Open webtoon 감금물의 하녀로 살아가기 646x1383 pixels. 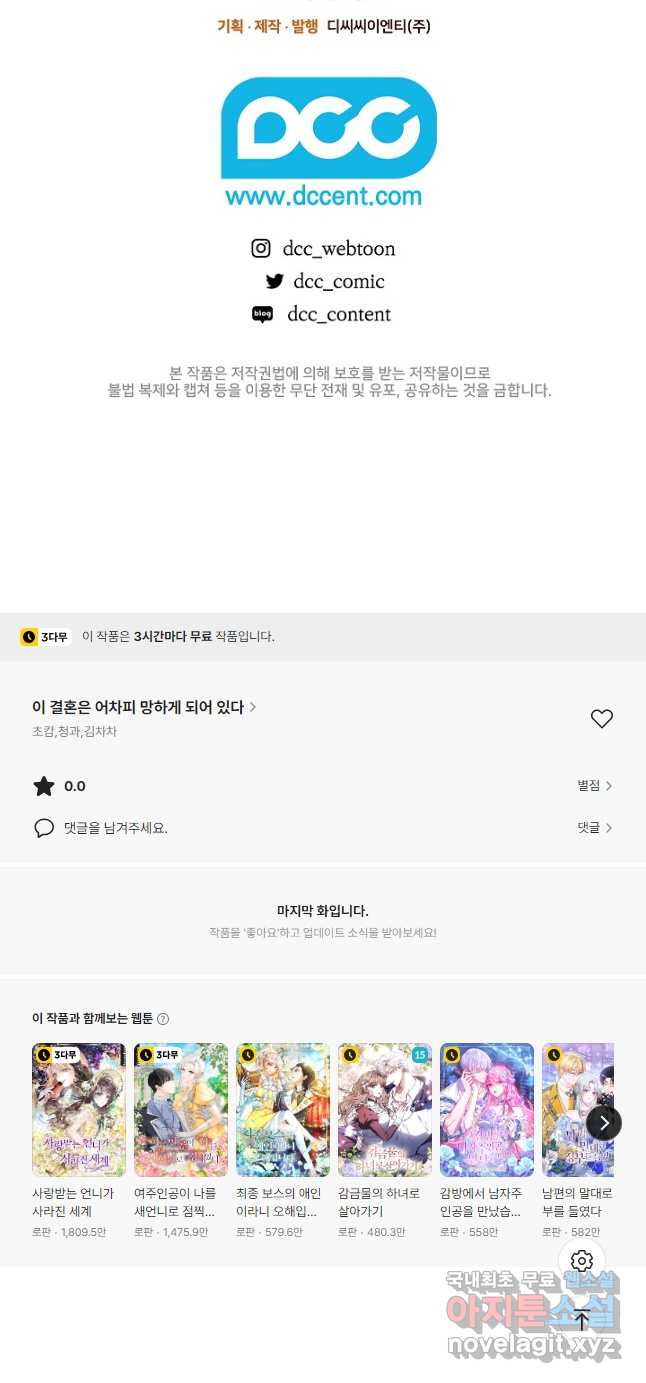[385, 1110]
